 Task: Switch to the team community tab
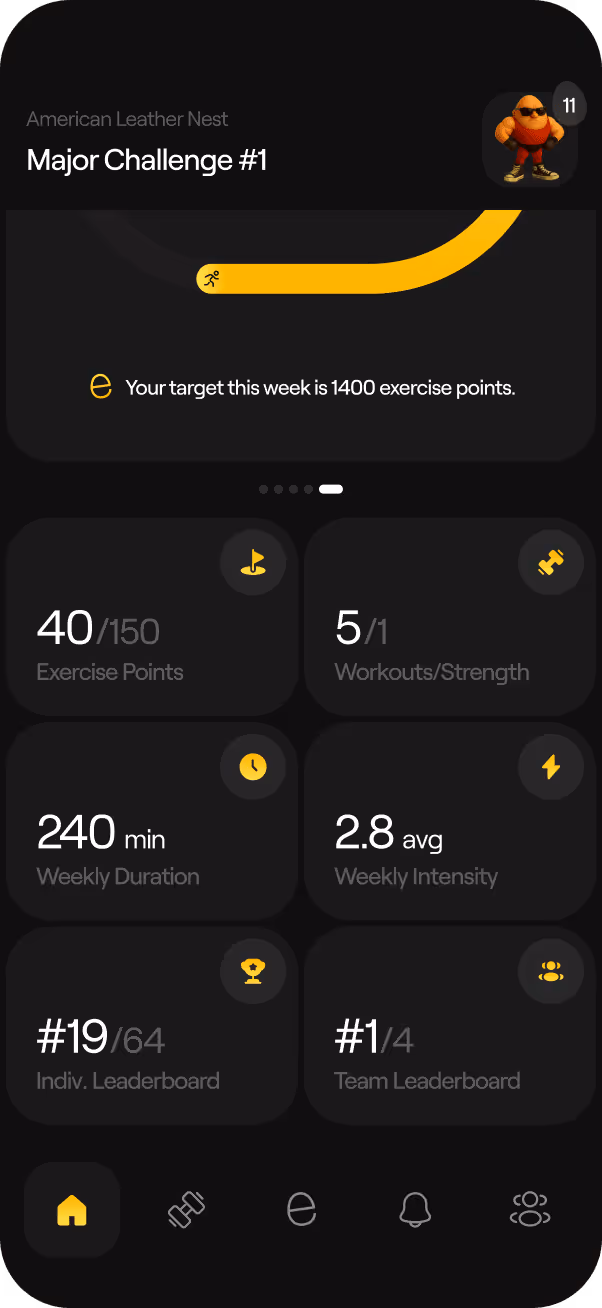(x=529, y=1210)
